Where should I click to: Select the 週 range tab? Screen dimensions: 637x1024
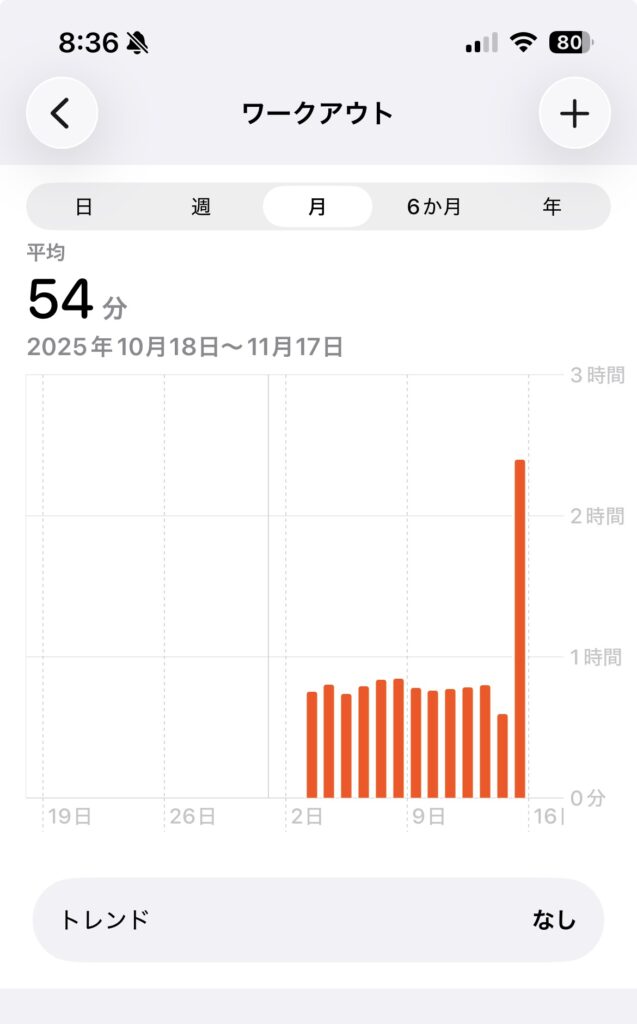pyautogui.click(x=201, y=207)
